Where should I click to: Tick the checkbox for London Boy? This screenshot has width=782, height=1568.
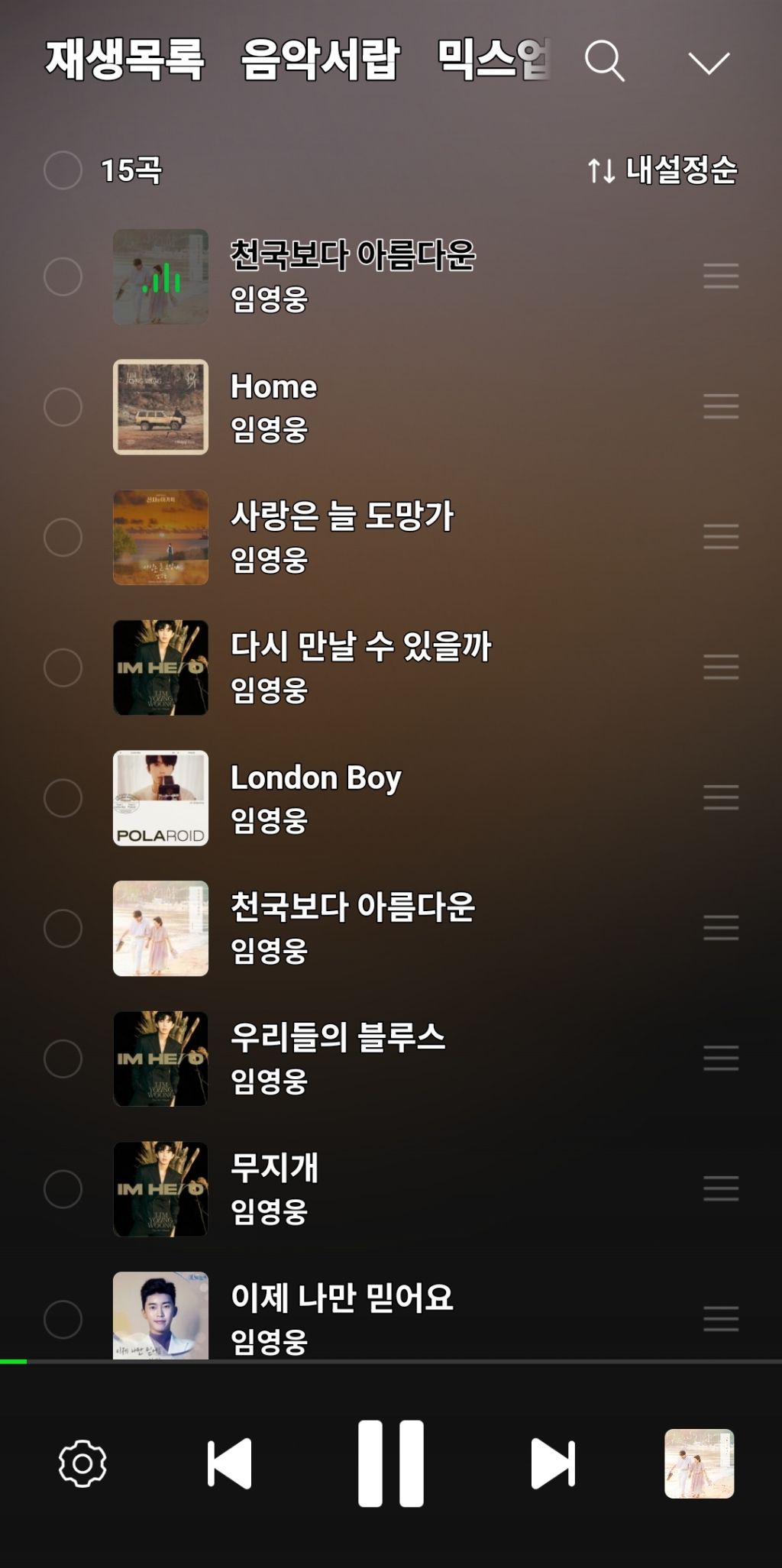point(63,797)
